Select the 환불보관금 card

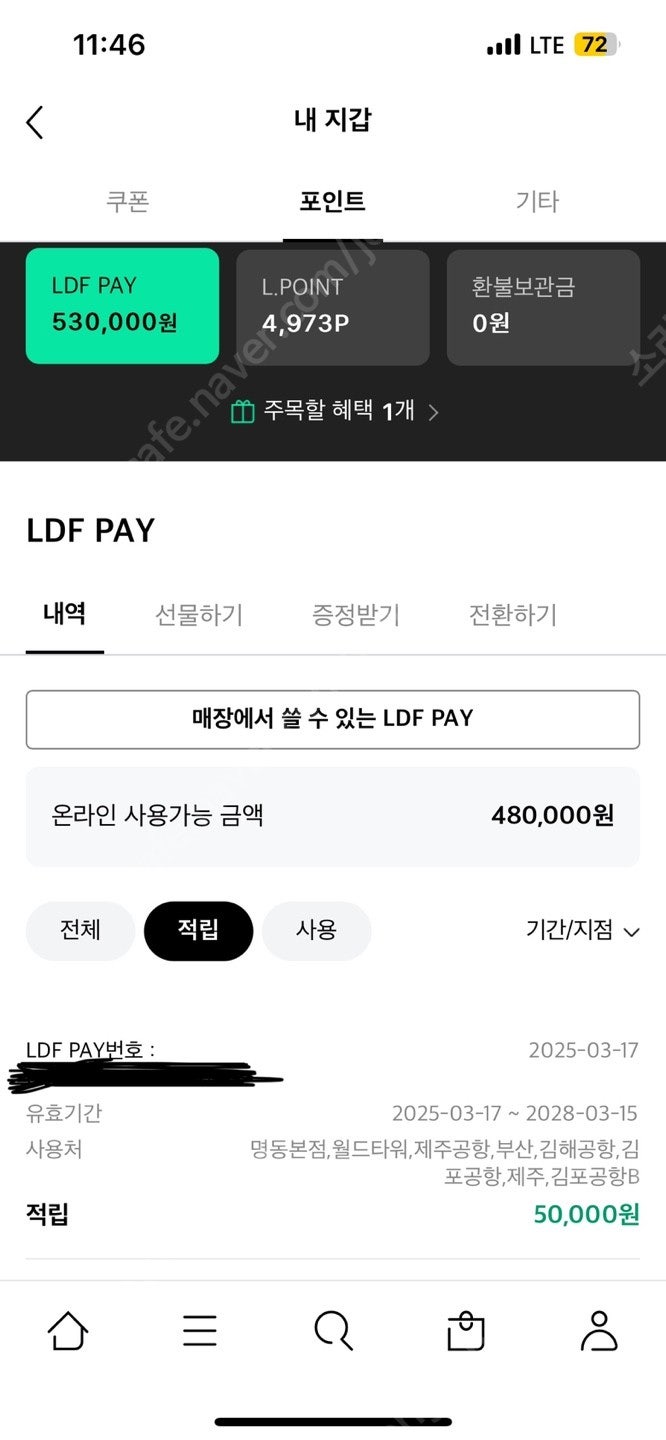point(543,306)
